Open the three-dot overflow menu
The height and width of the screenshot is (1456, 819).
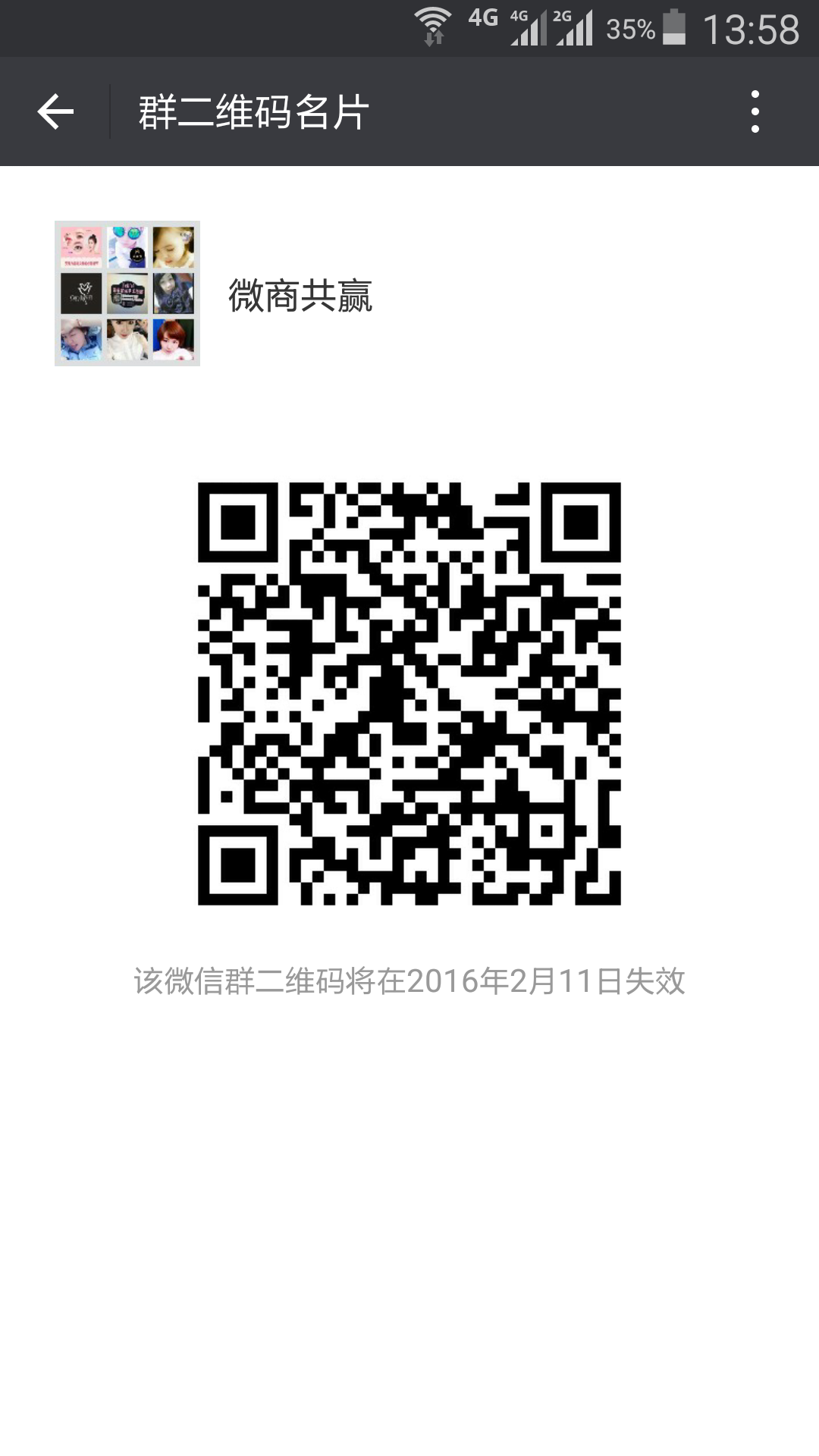tap(755, 112)
